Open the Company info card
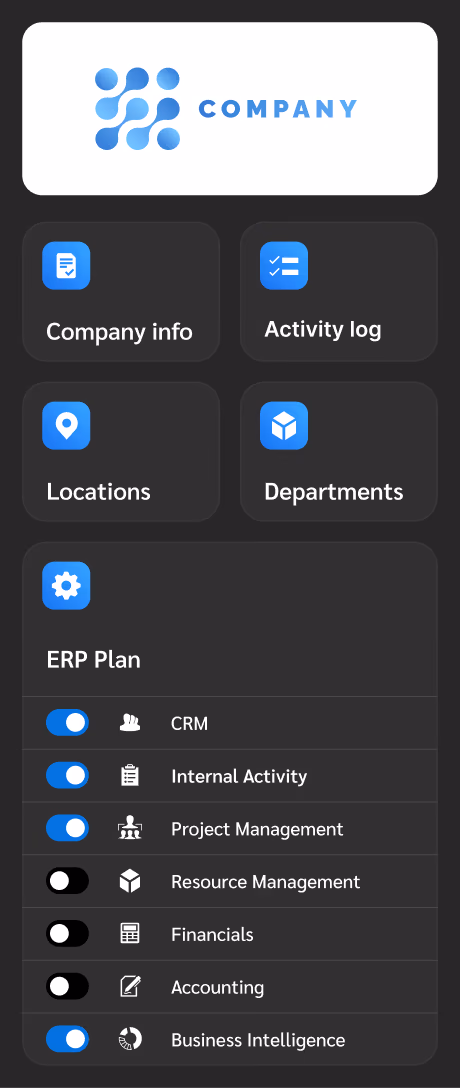 point(121,291)
